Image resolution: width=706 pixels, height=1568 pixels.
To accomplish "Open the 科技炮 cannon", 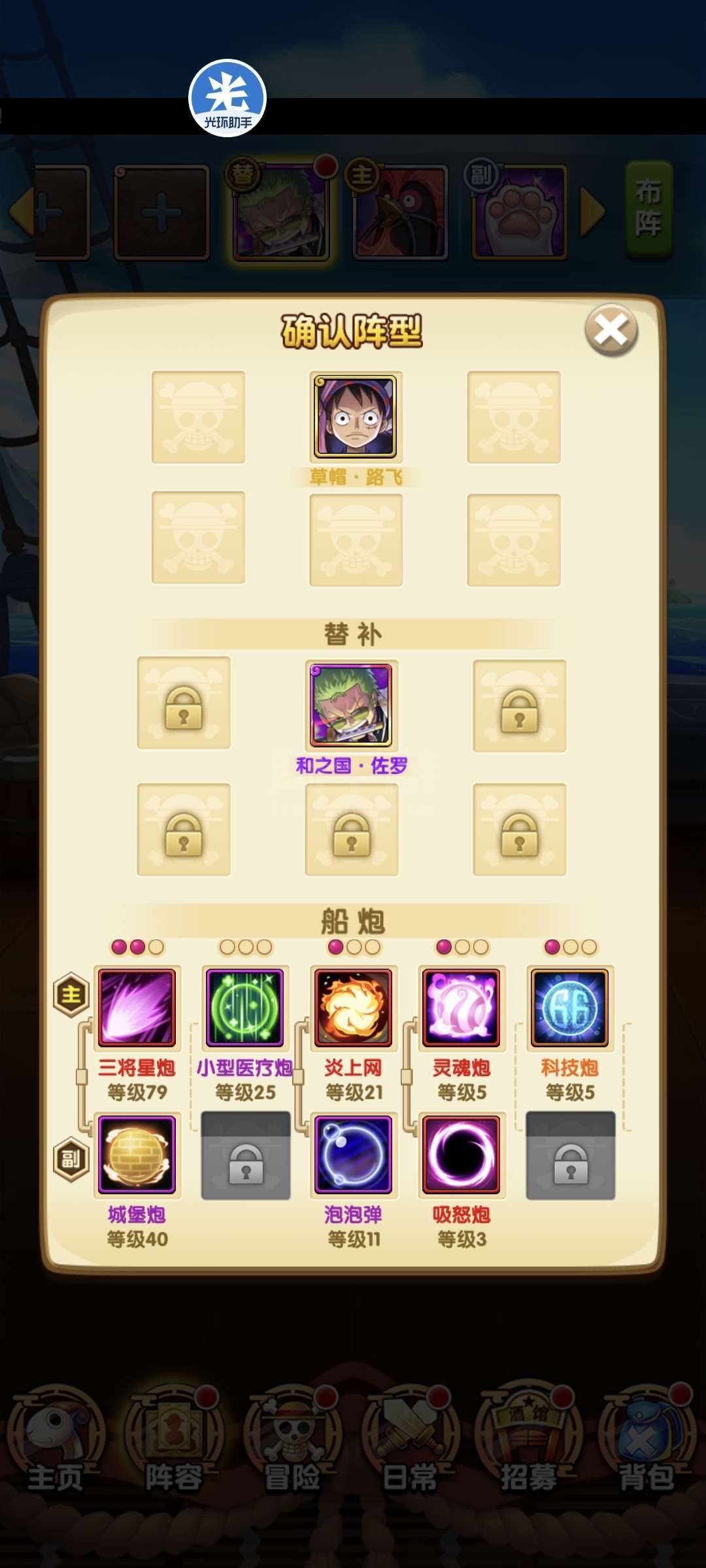I will 570,1008.
